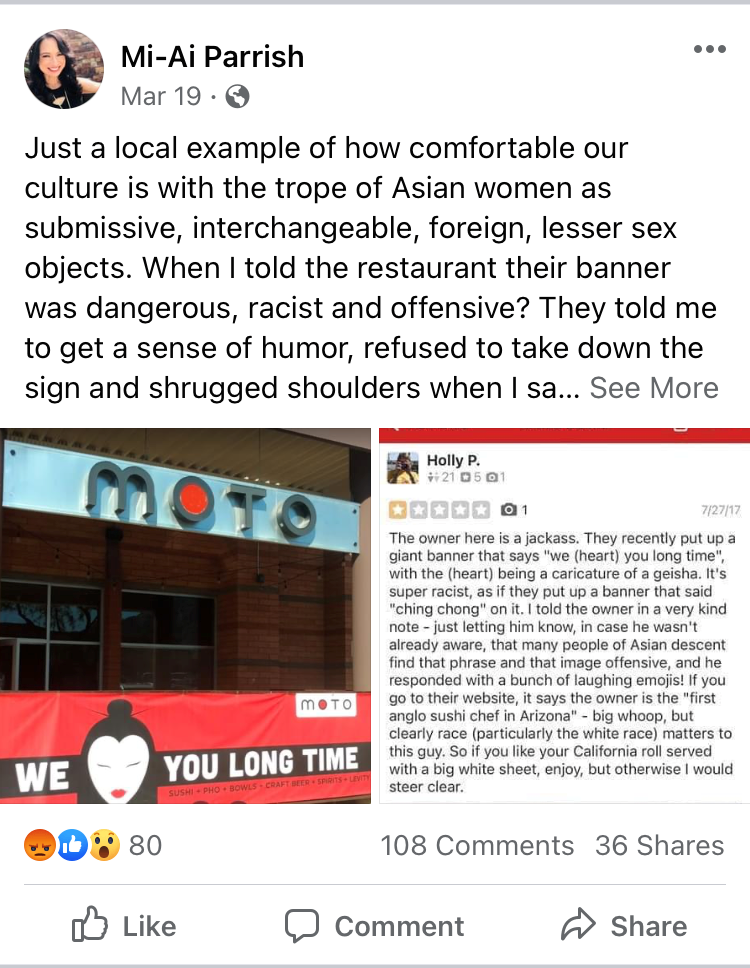Open the post's three-dot options menu
Image resolution: width=750 pixels, height=968 pixels.
[x=709, y=50]
